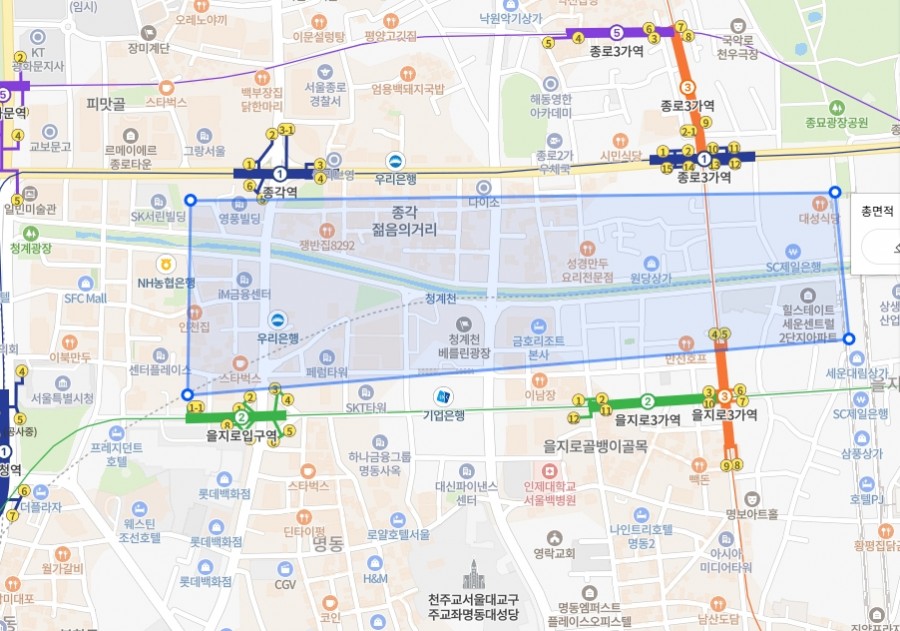900x631 pixels.
Task: Tap the 종묘광장공원 park marker
Action: tap(836, 106)
